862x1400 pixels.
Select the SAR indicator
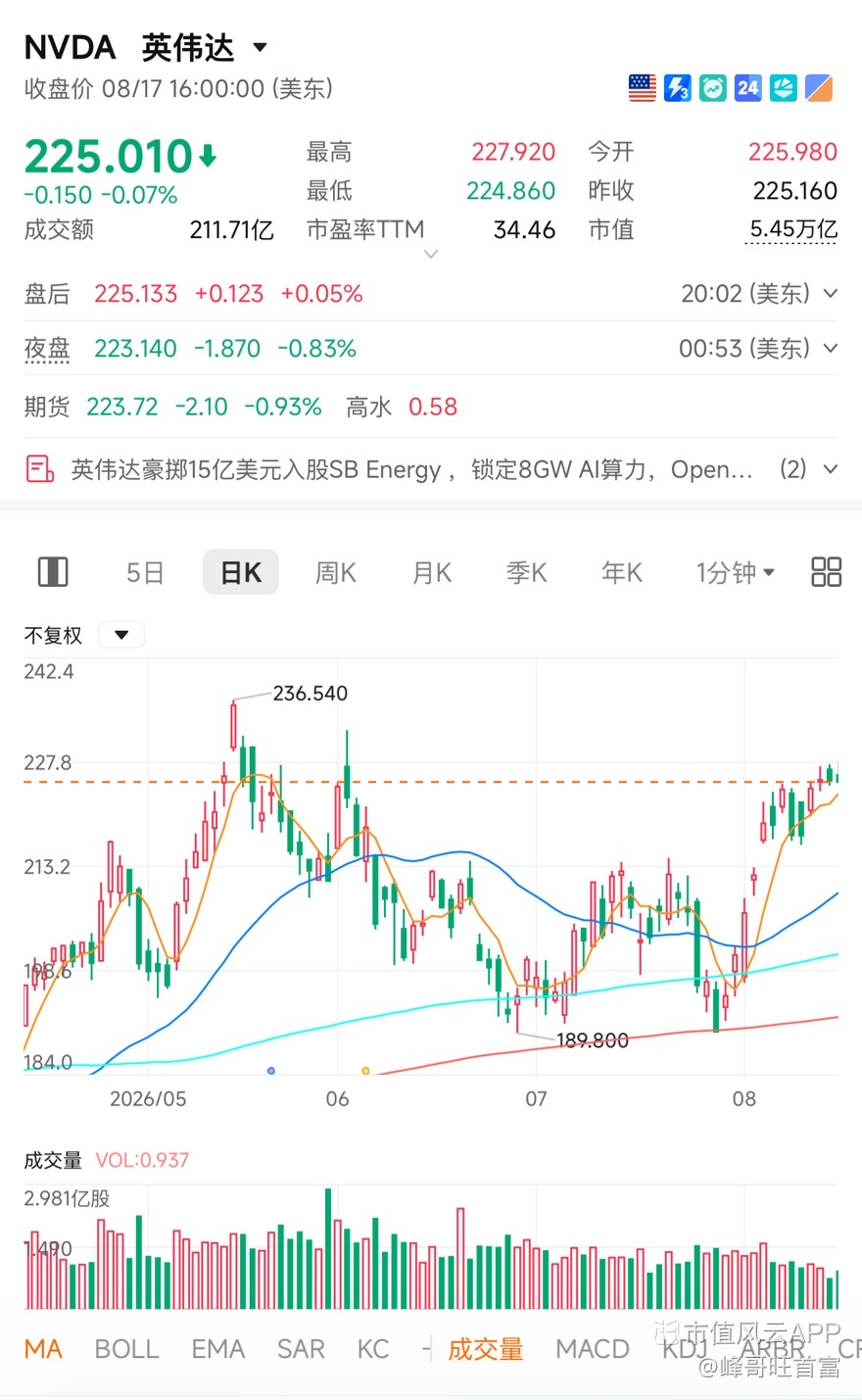click(301, 1349)
